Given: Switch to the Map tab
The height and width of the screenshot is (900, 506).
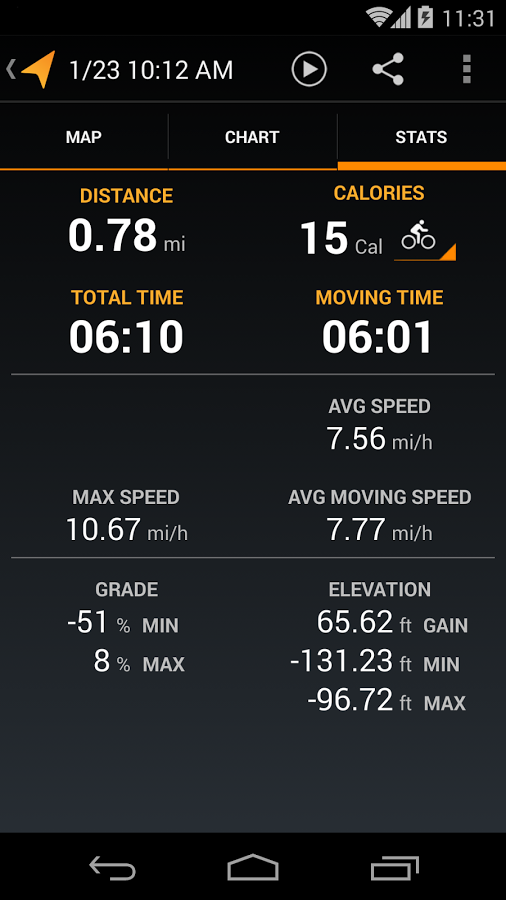Looking at the screenshot, I should (x=84, y=137).
